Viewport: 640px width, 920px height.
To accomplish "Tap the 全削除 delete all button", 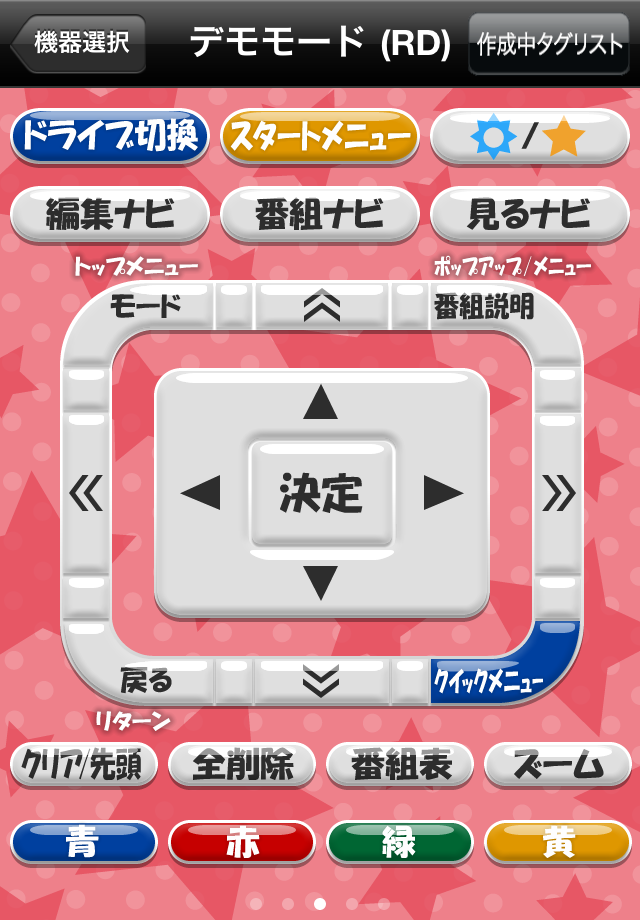I will [242, 766].
